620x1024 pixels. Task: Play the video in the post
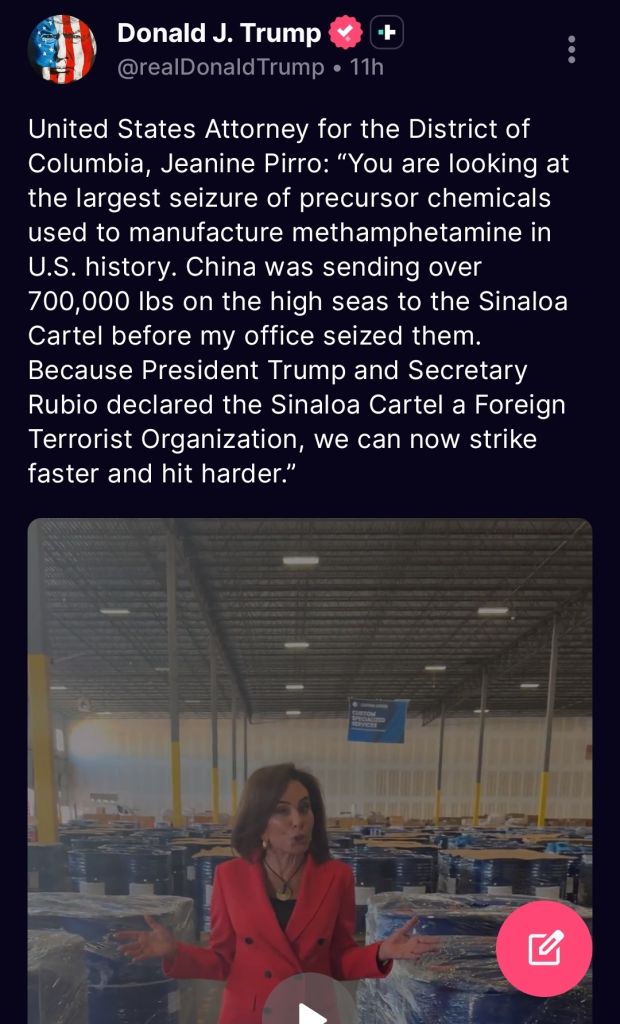tap(310, 1010)
